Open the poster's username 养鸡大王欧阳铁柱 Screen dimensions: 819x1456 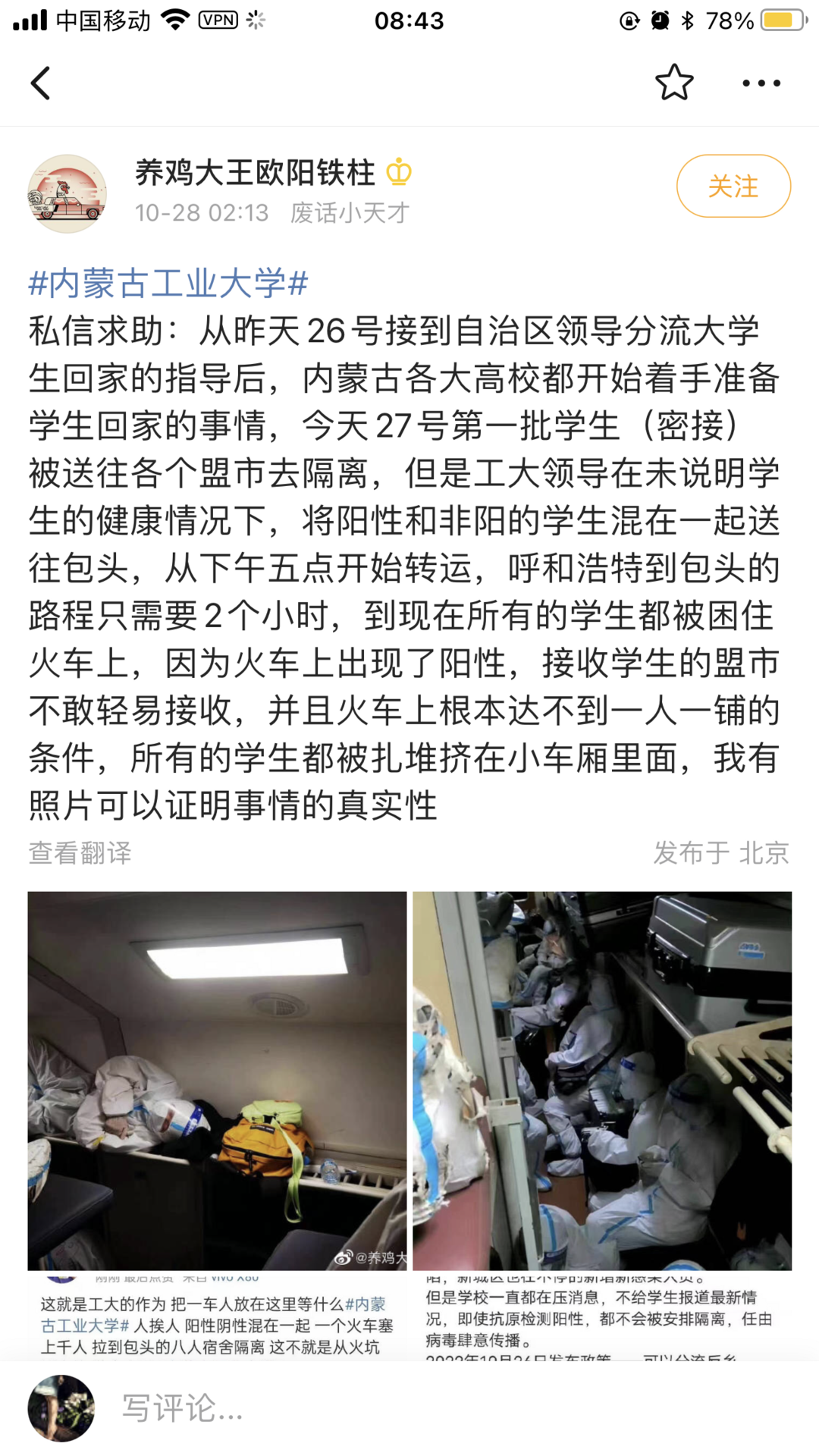tap(255, 173)
